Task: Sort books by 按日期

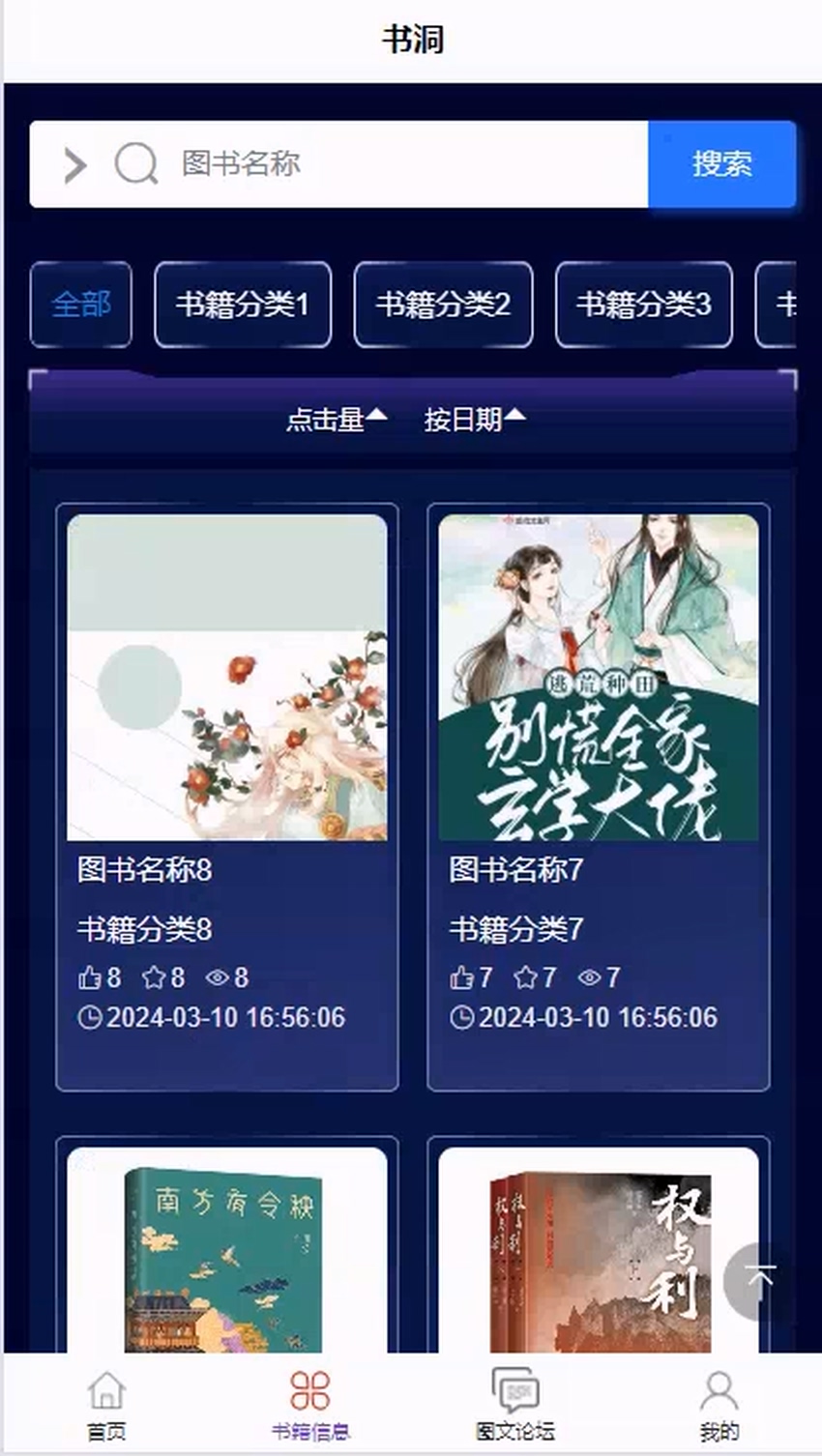Action: point(474,419)
